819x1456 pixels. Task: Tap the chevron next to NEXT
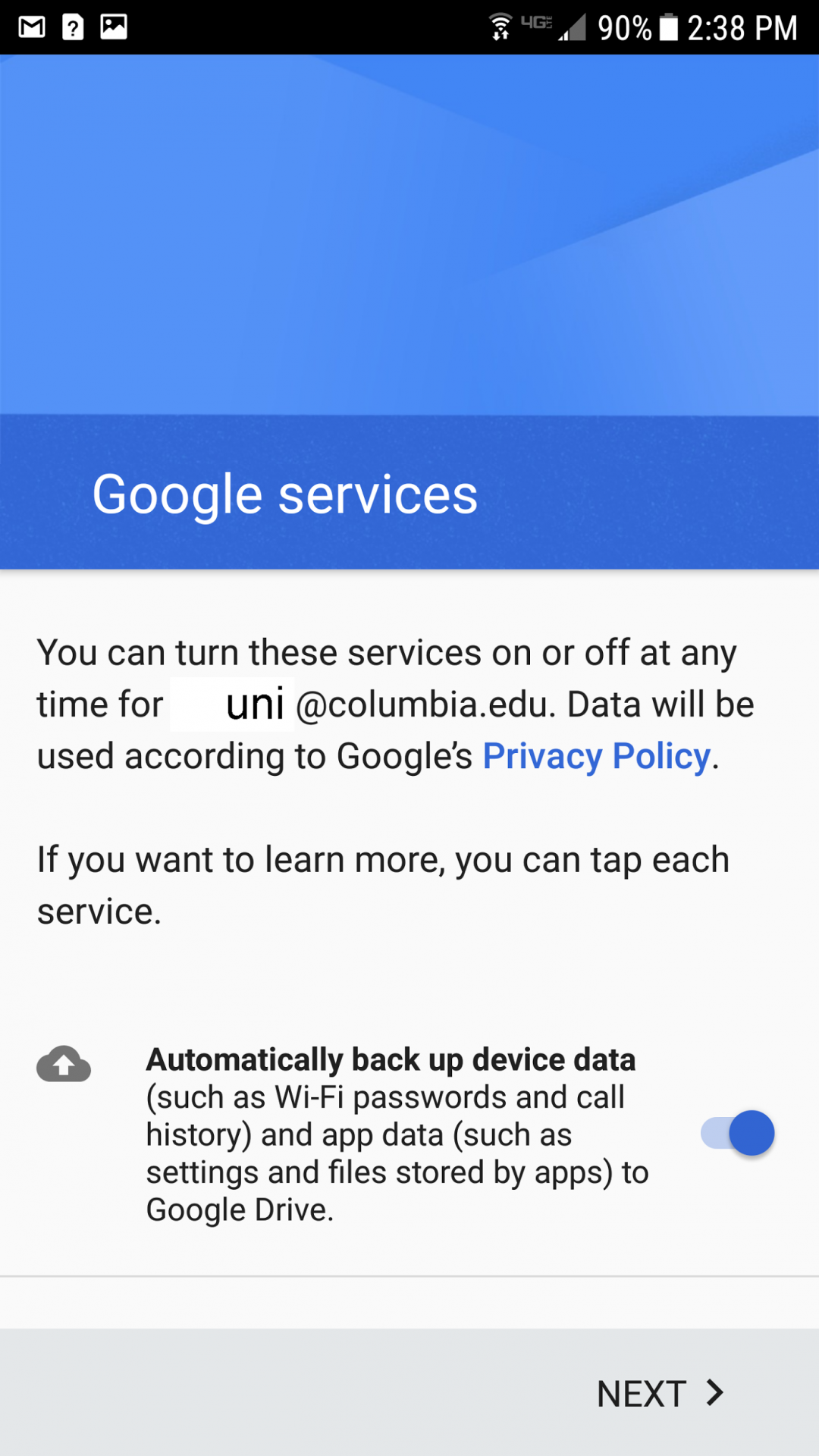(714, 1393)
